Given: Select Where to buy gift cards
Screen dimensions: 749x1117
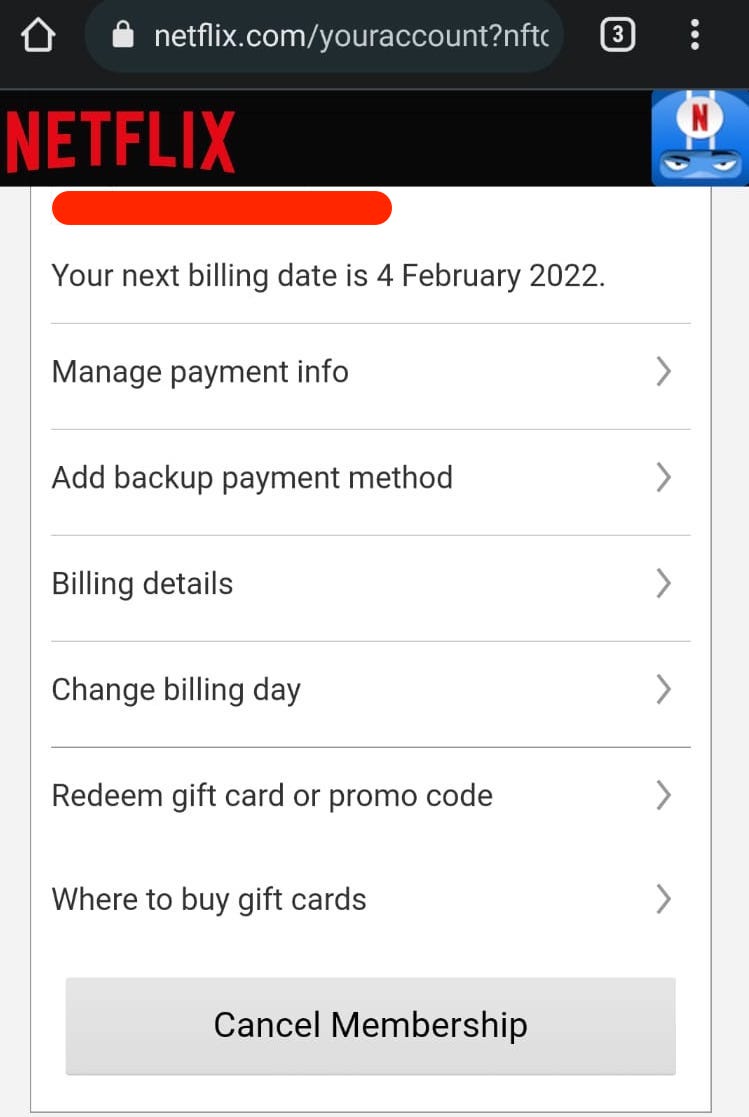Looking at the screenshot, I should tap(209, 900).
